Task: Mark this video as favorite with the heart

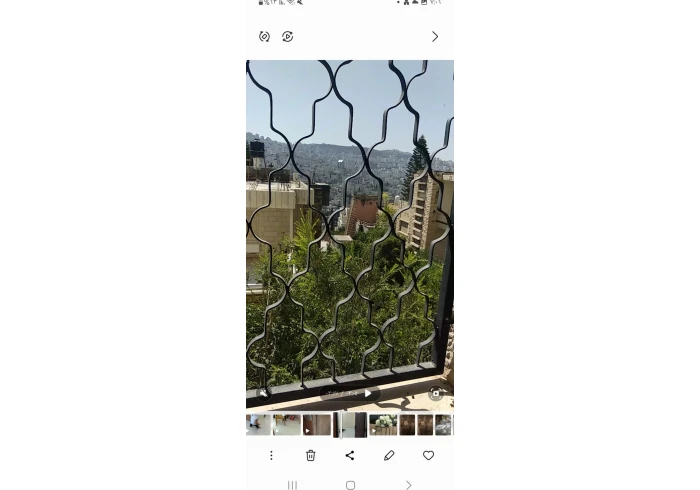Action: click(x=428, y=455)
